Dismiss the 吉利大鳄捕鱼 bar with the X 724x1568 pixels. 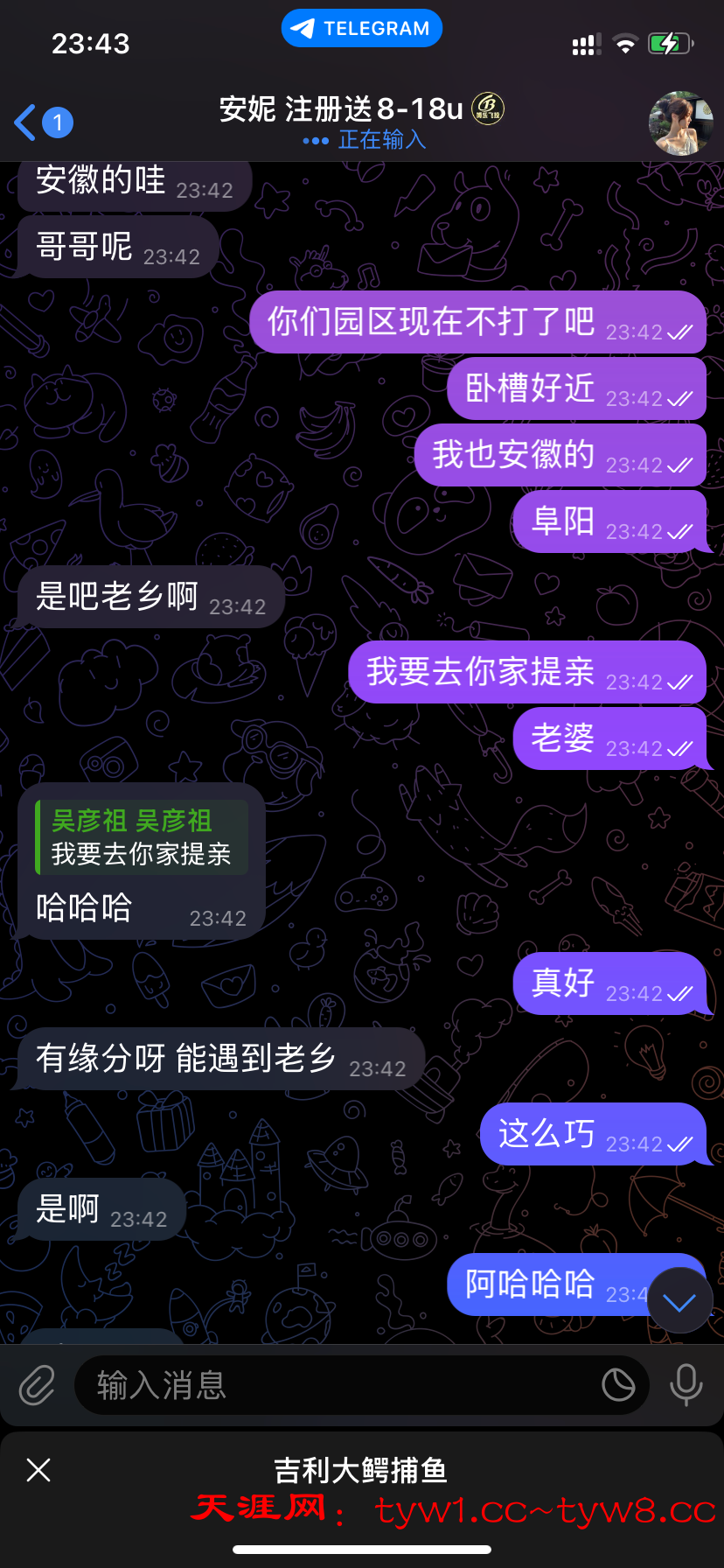[x=38, y=1471]
